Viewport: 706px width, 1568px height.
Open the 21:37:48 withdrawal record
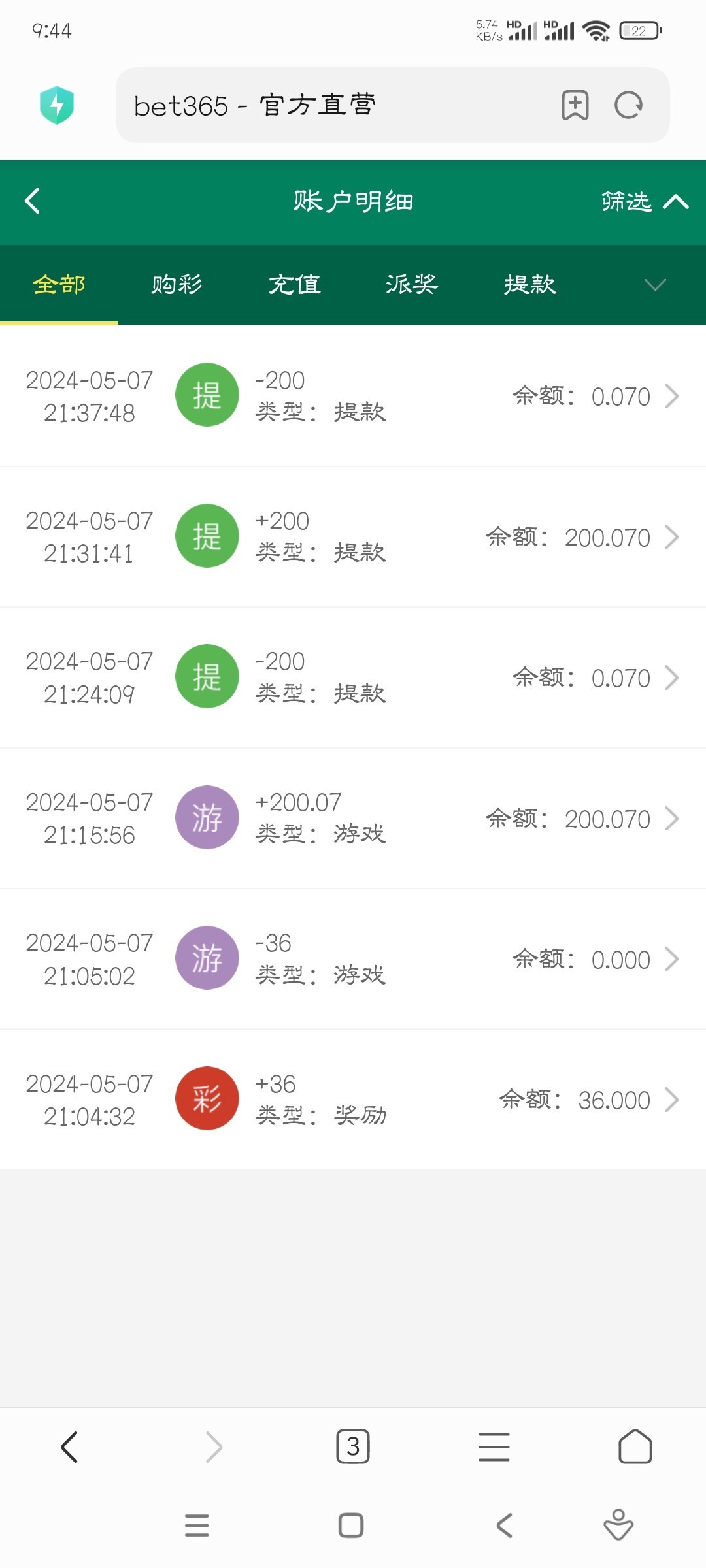pos(353,397)
